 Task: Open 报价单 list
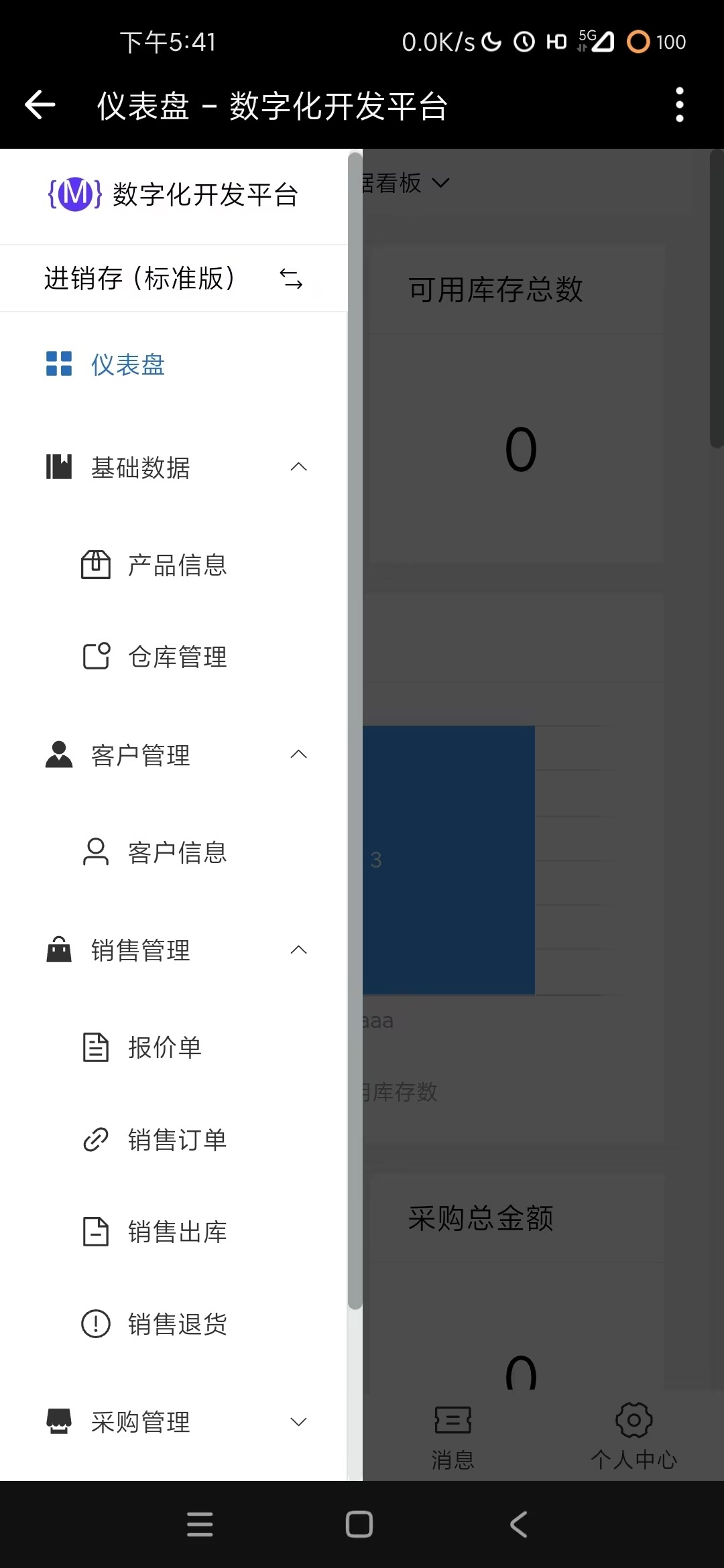[x=165, y=1047]
